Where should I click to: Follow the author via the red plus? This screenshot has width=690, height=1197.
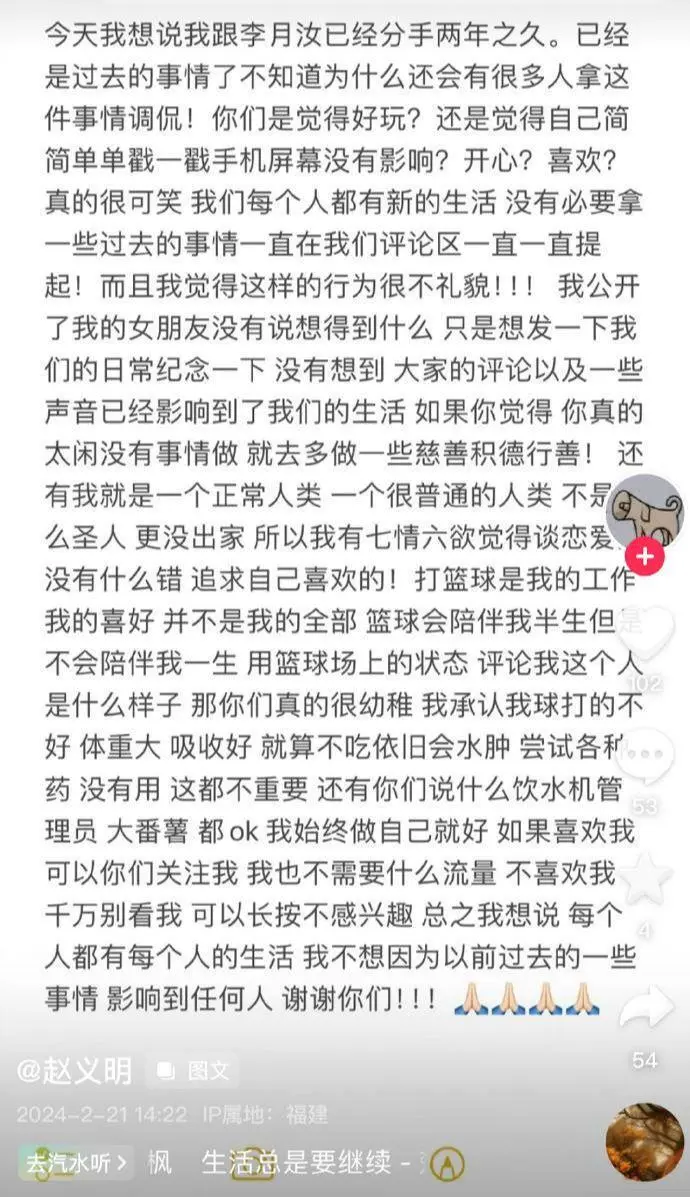646,556
